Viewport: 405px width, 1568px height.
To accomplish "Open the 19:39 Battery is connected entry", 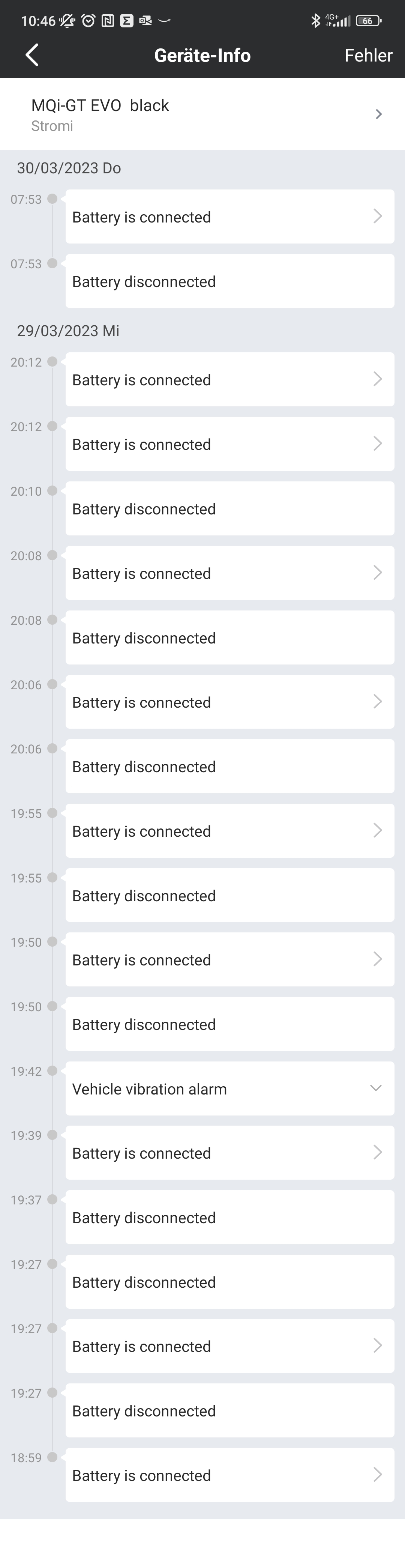I will 229,1153.
